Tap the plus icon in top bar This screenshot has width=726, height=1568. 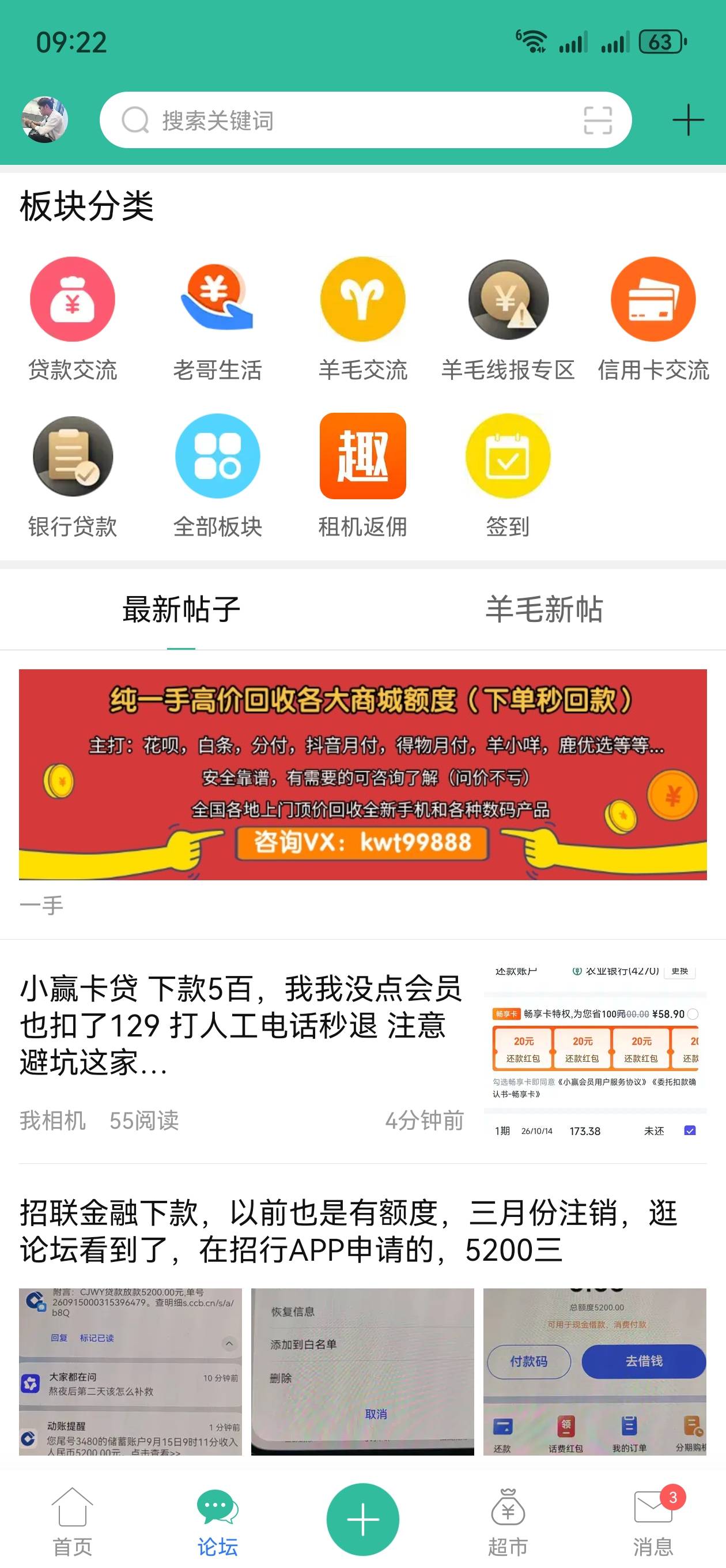point(687,119)
